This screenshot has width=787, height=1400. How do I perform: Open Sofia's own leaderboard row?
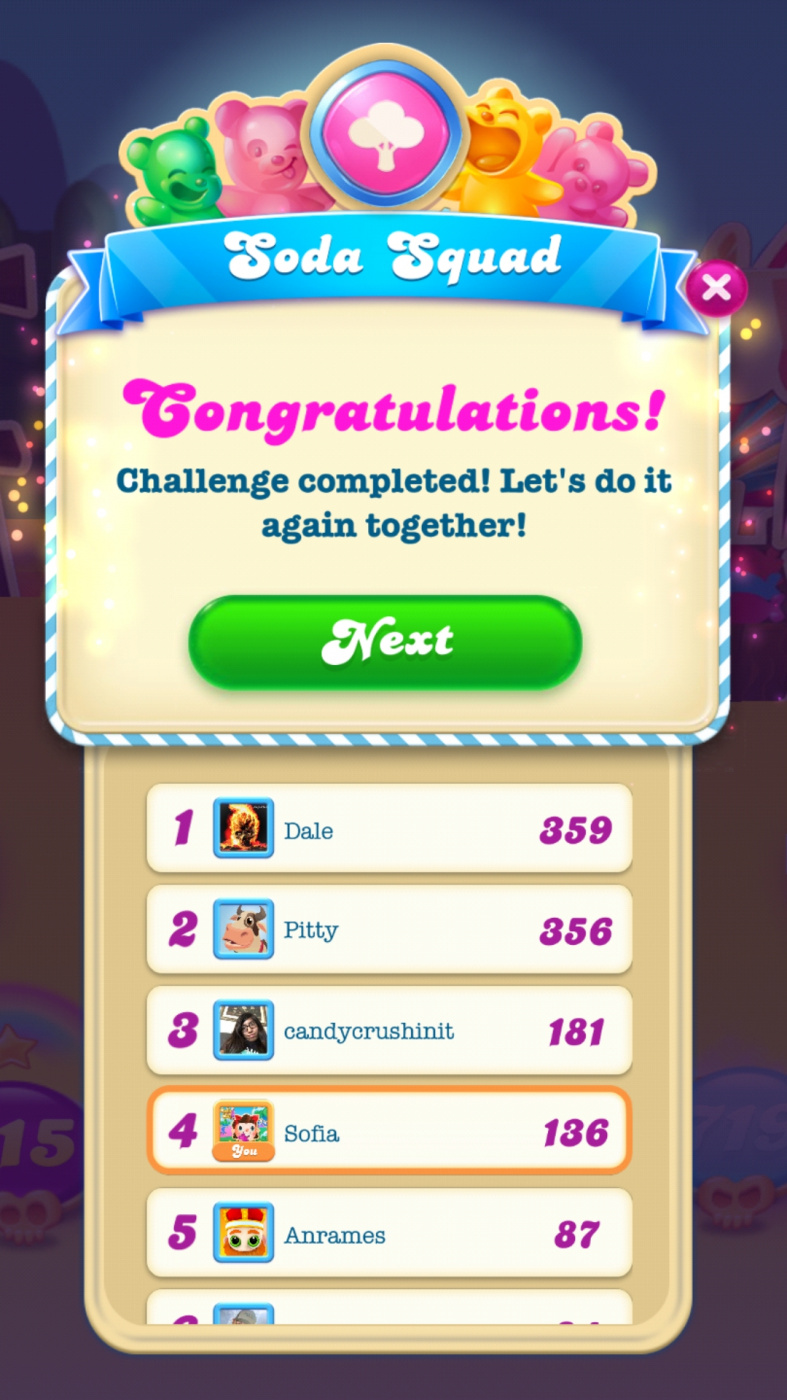389,1132
